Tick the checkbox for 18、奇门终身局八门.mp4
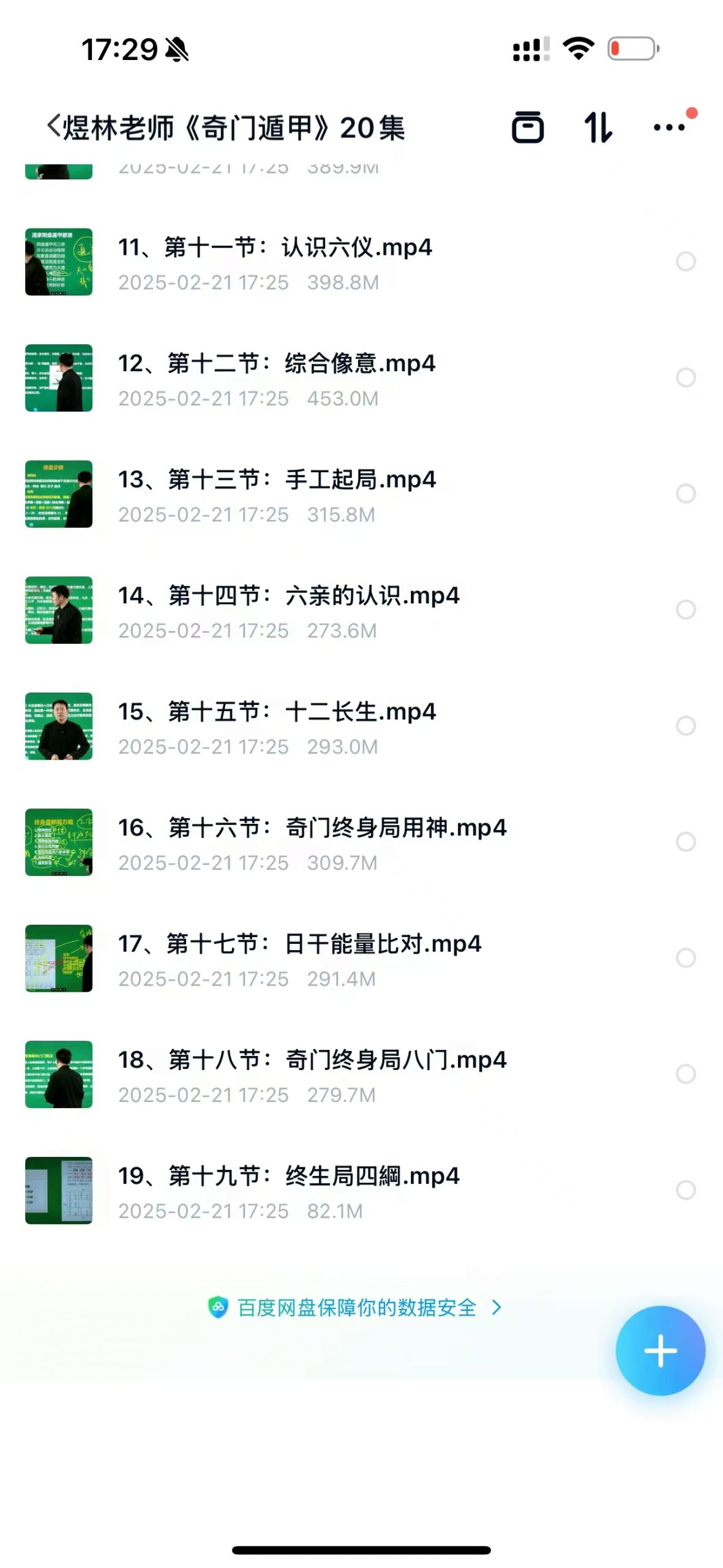This screenshot has height=1568, width=723. tap(686, 1074)
